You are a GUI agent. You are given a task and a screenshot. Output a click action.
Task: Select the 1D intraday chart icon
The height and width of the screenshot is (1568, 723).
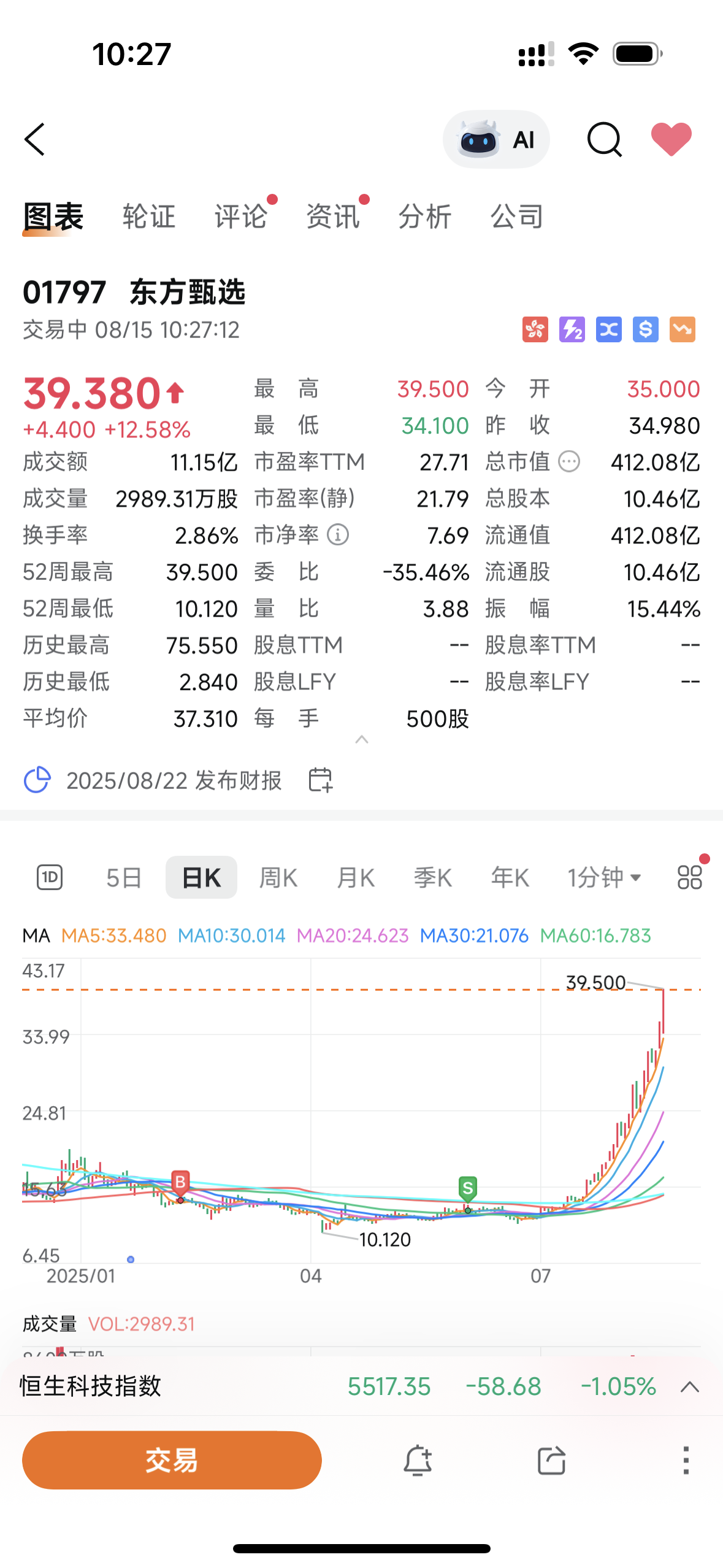click(x=50, y=877)
